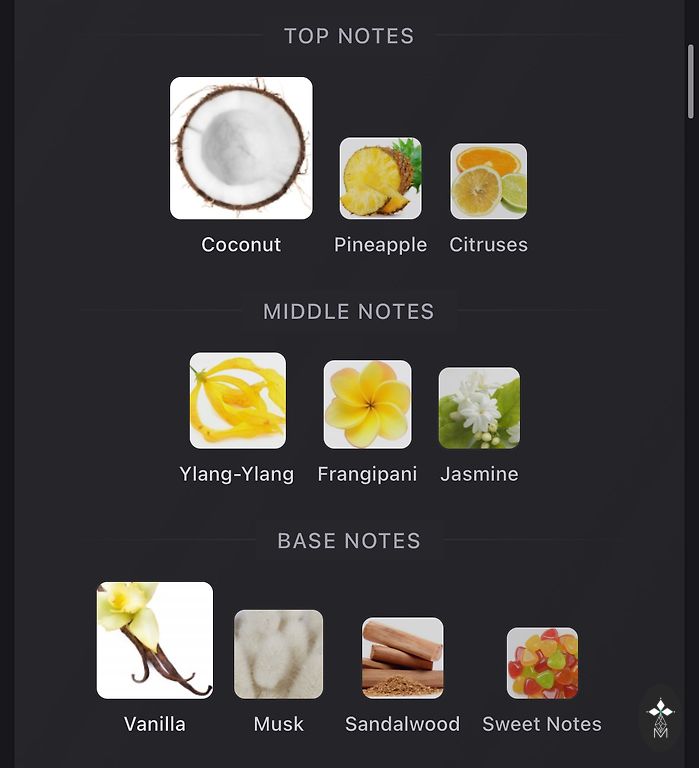Select the Pineapple note tile

pyautogui.click(x=380, y=178)
